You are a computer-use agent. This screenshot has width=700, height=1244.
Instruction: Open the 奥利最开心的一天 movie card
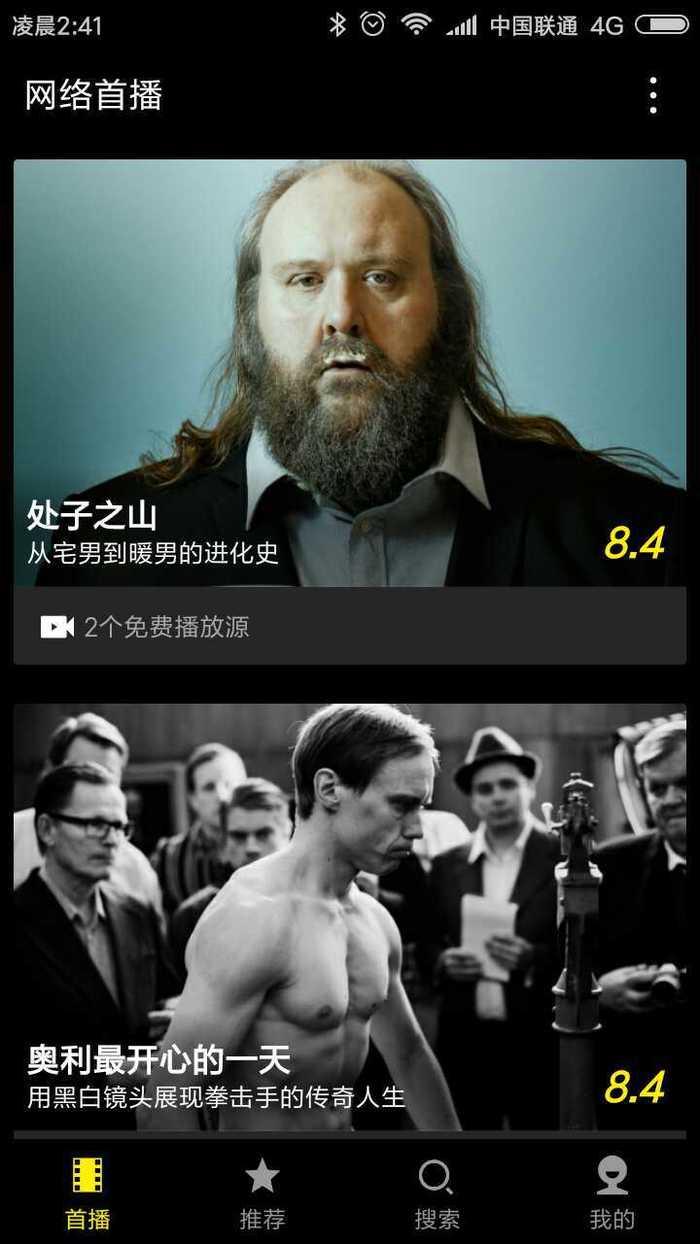pos(350,917)
